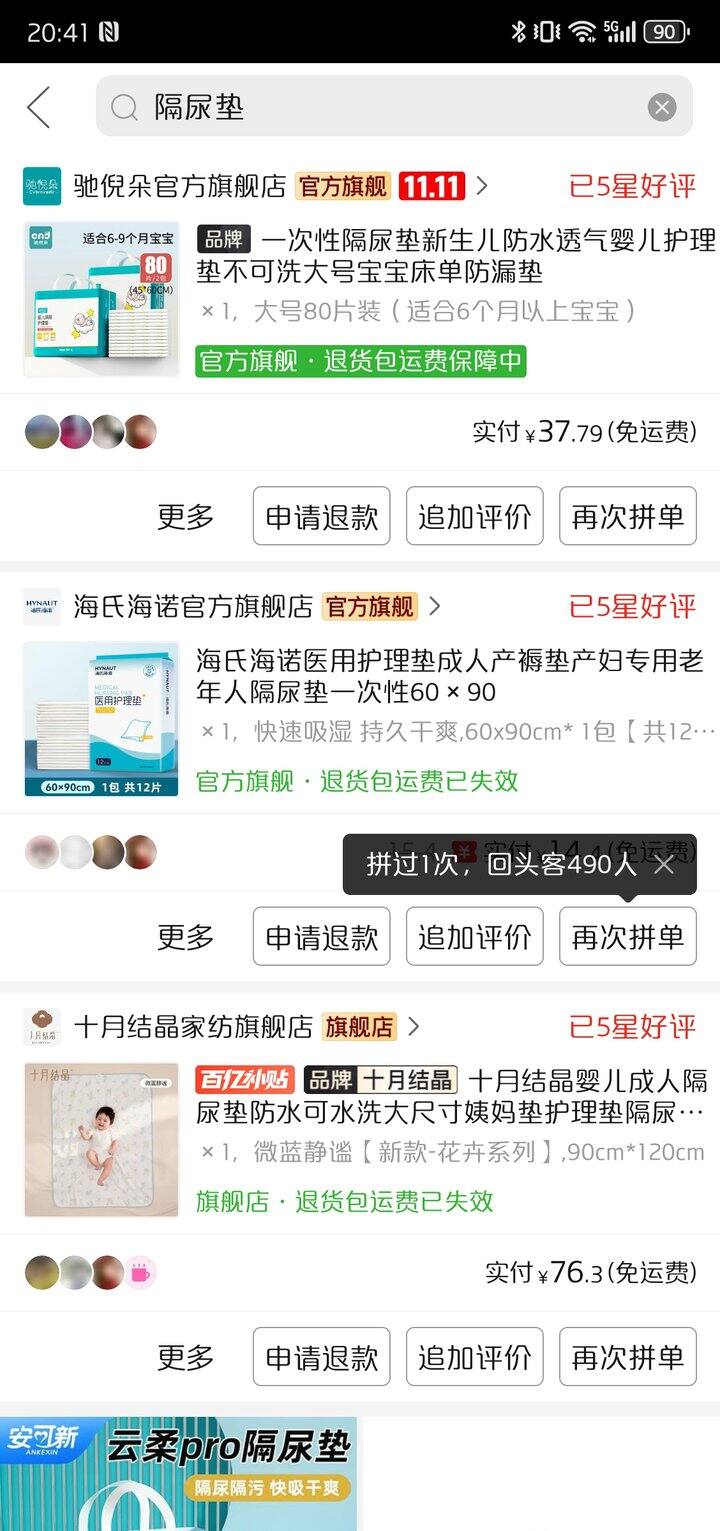720x1531 pixels.
Task: Open 海氏海诺官方旗舰店 store page
Action: pyautogui.click(x=193, y=606)
